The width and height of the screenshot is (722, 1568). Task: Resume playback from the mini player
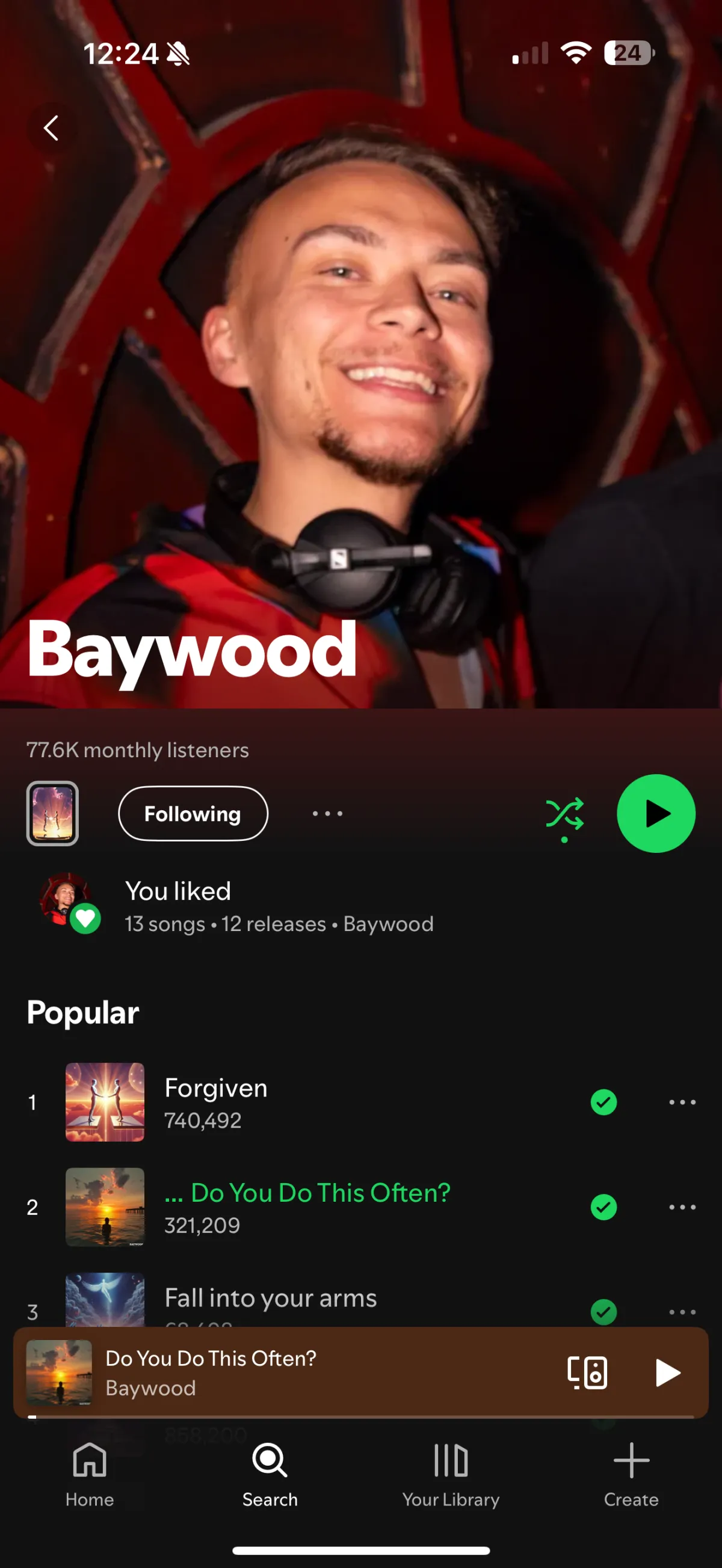pos(667,1373)
